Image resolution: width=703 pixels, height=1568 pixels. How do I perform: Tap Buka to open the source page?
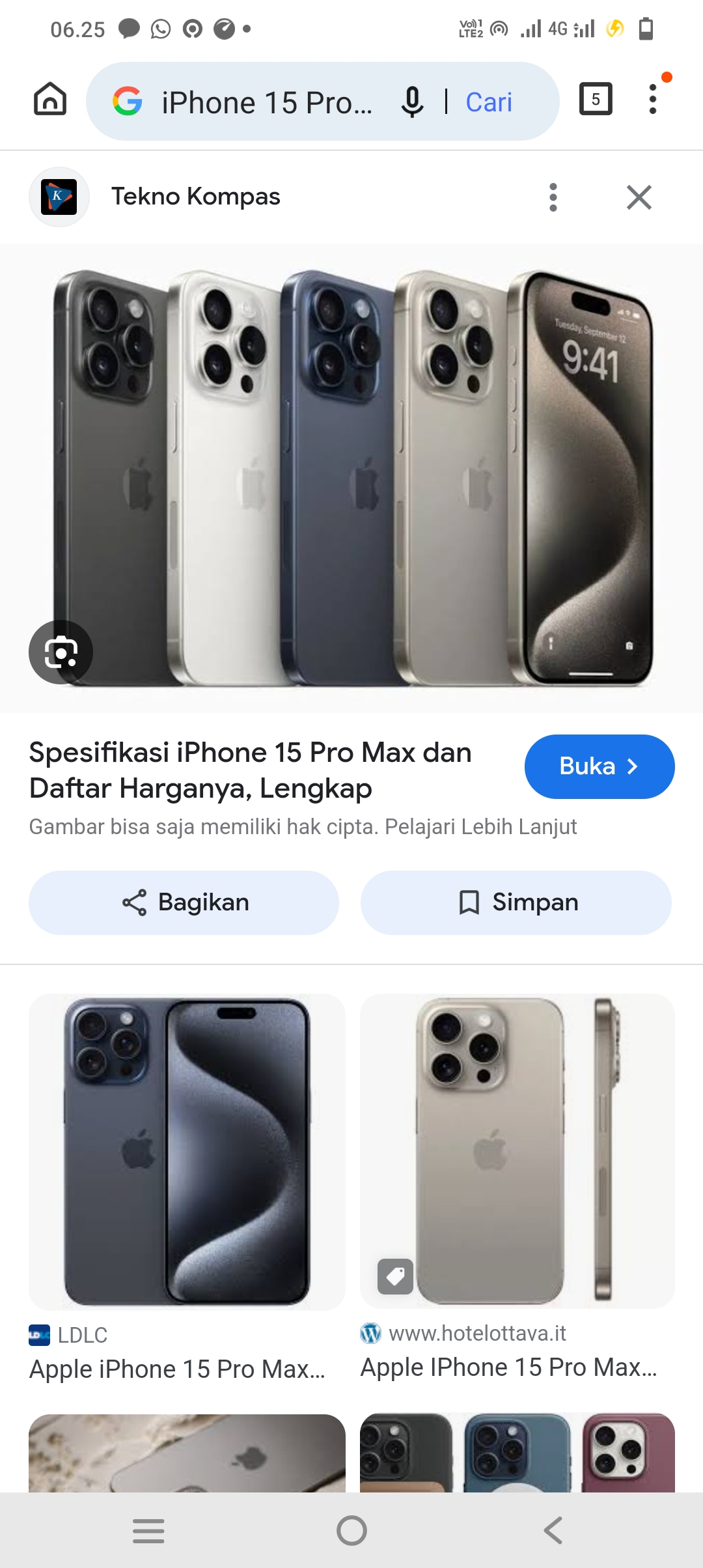coord(599,766)
